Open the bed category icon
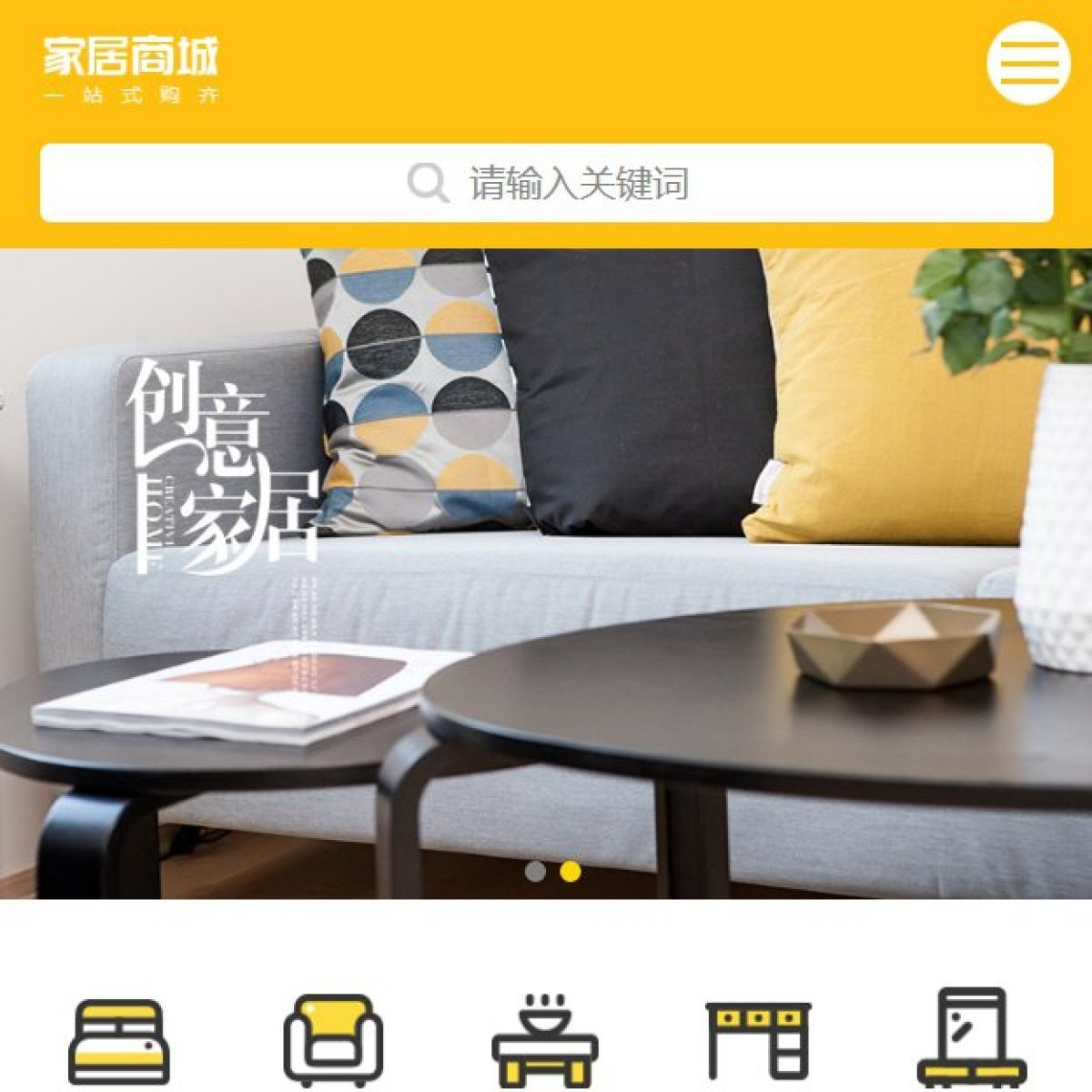1092x1092 pixels. pos(119,1042)
